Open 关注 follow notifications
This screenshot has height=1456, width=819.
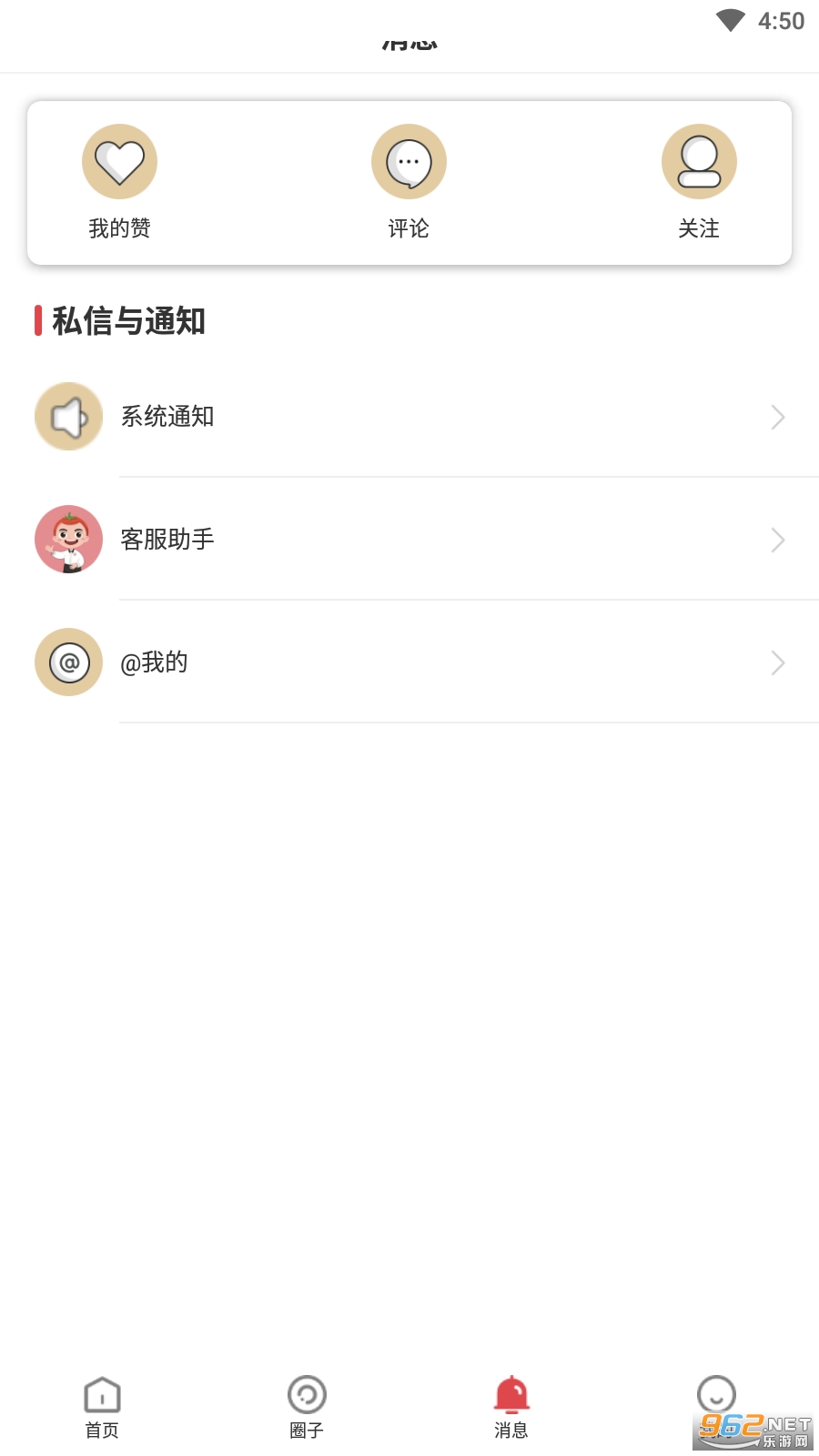tap(699, 181)
